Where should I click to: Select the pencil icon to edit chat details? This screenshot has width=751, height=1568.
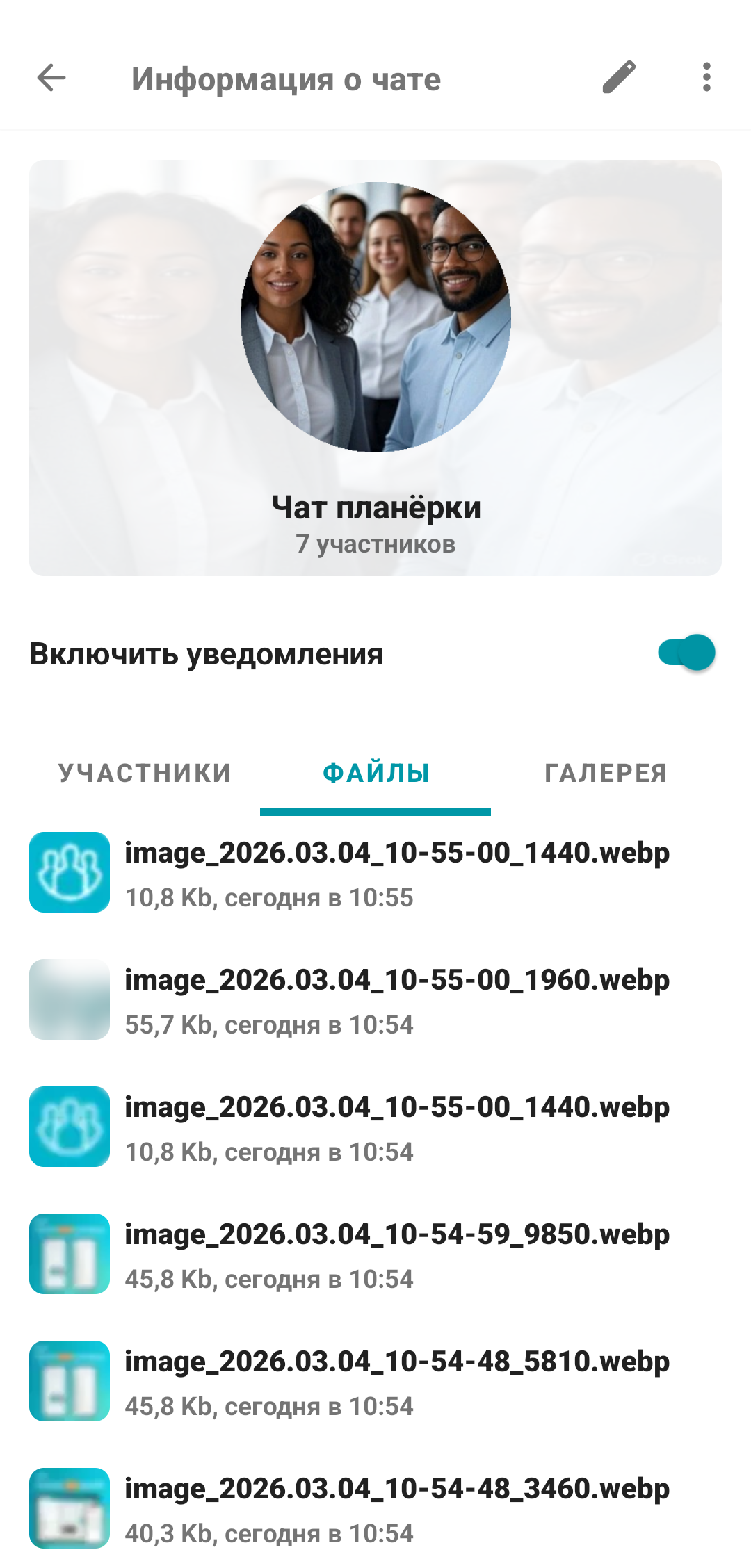click(617, 78)
